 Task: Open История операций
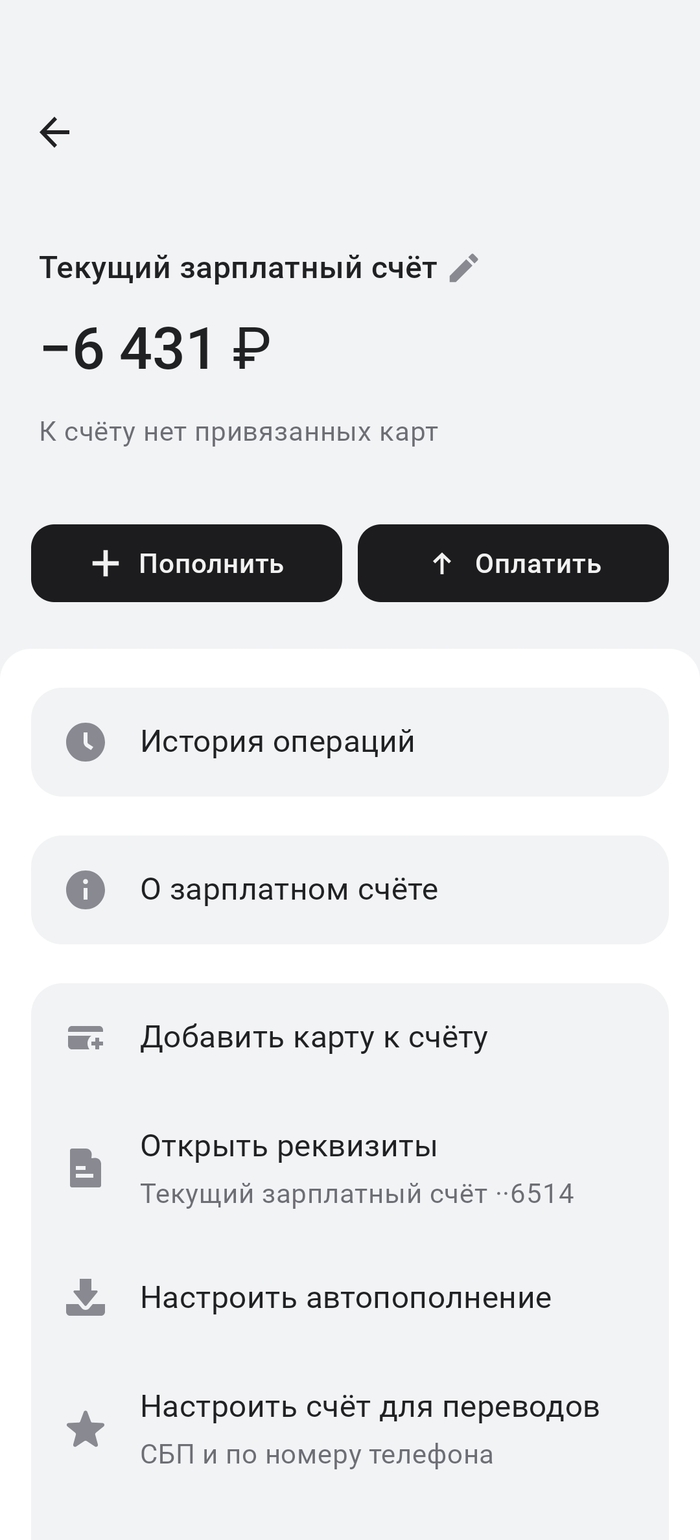click(349, 742)
